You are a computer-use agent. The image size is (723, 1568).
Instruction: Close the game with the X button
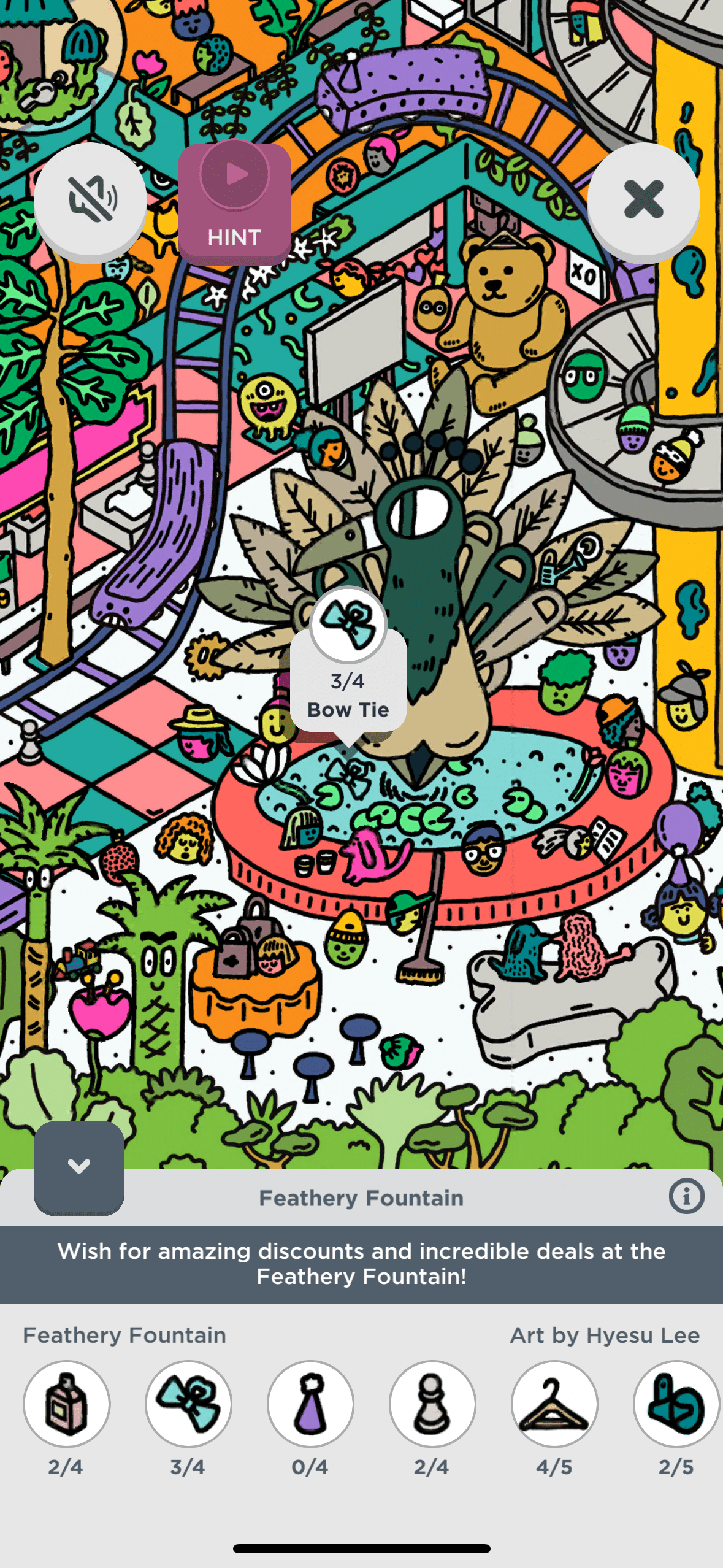(643, 199)
